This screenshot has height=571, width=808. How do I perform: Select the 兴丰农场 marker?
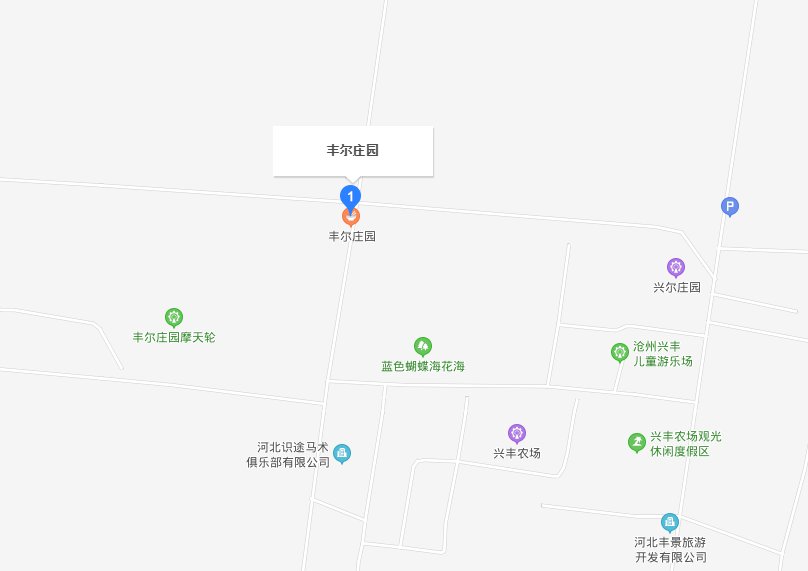(x=517, y=433)
